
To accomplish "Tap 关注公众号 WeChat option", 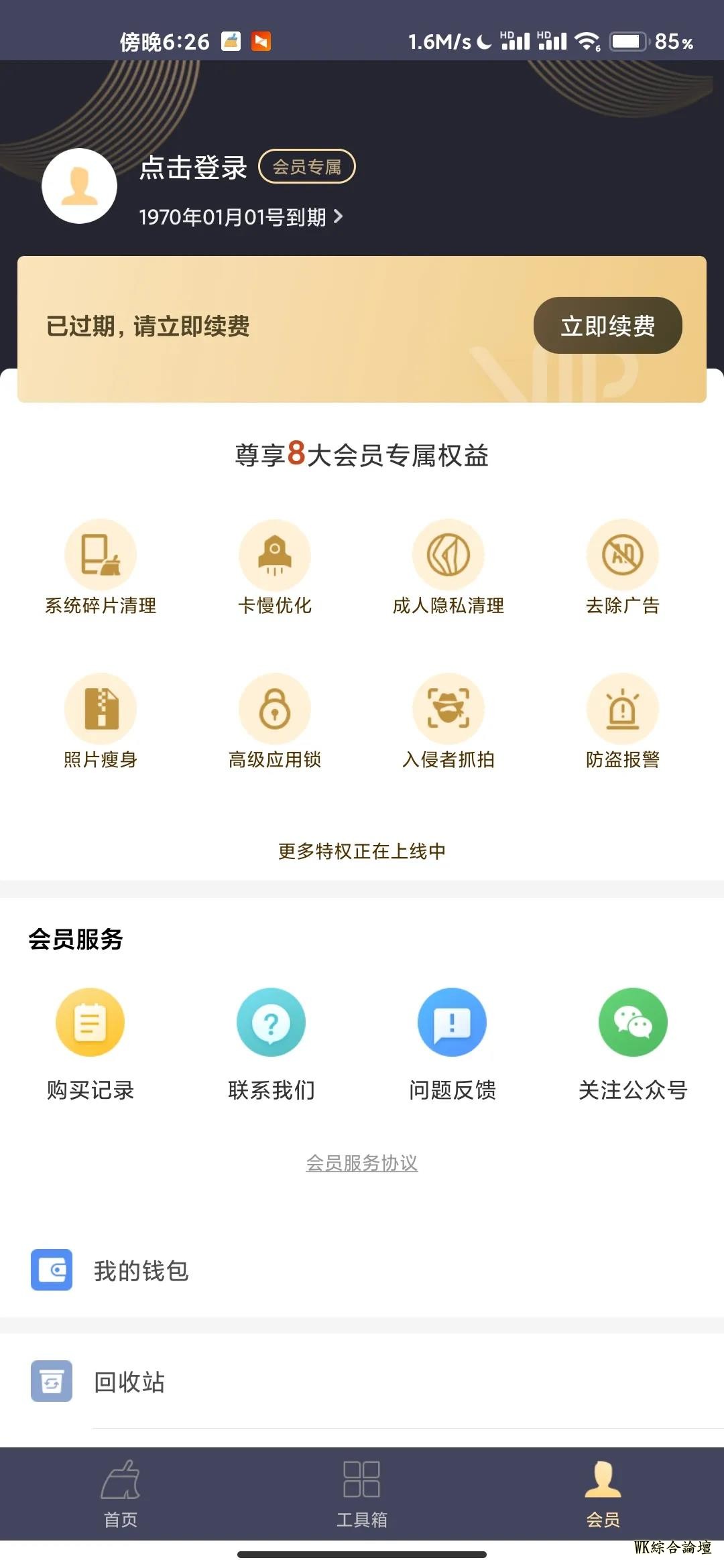I will 633,1043.
